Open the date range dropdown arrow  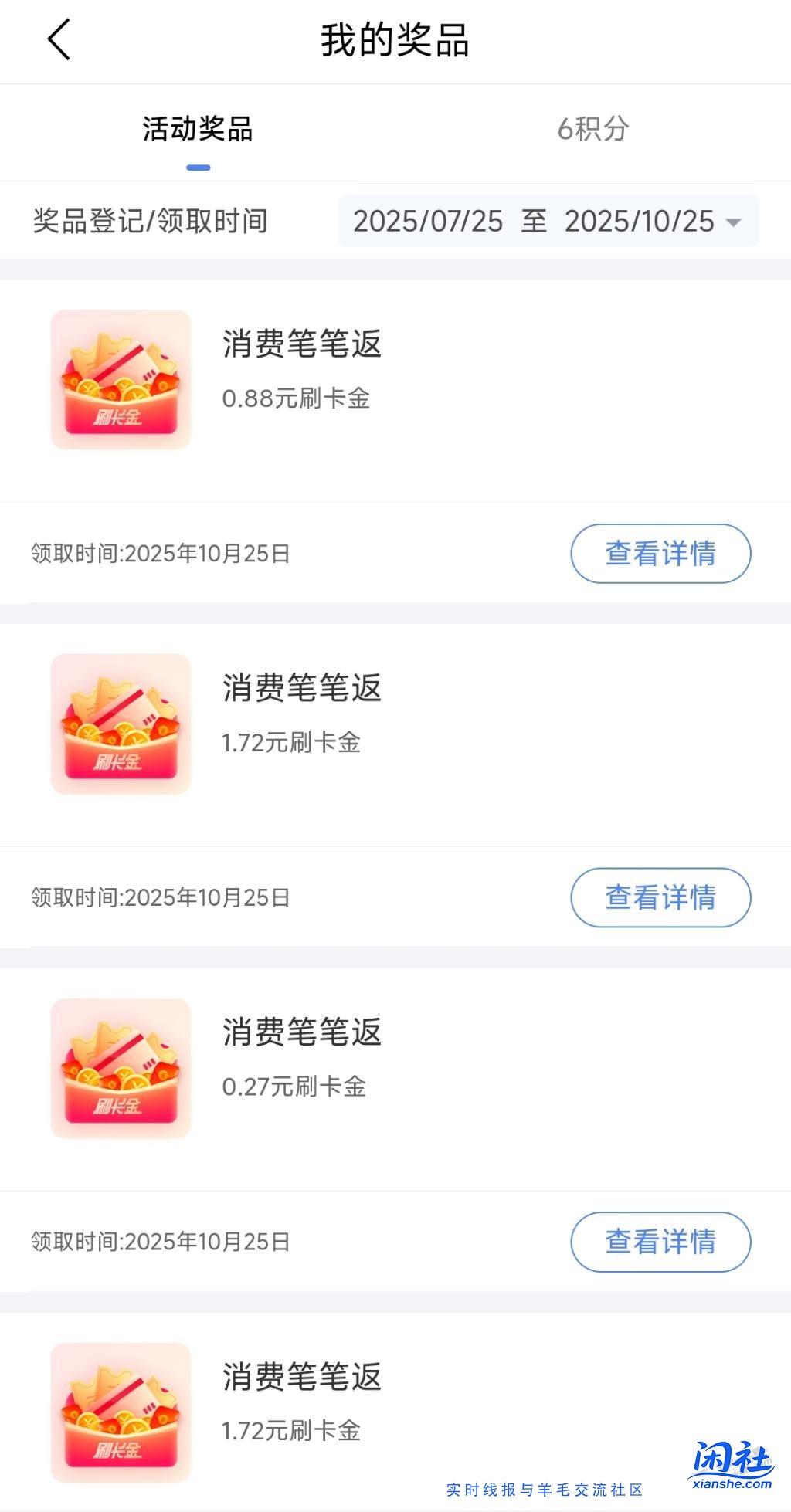[x=732, y=222]
